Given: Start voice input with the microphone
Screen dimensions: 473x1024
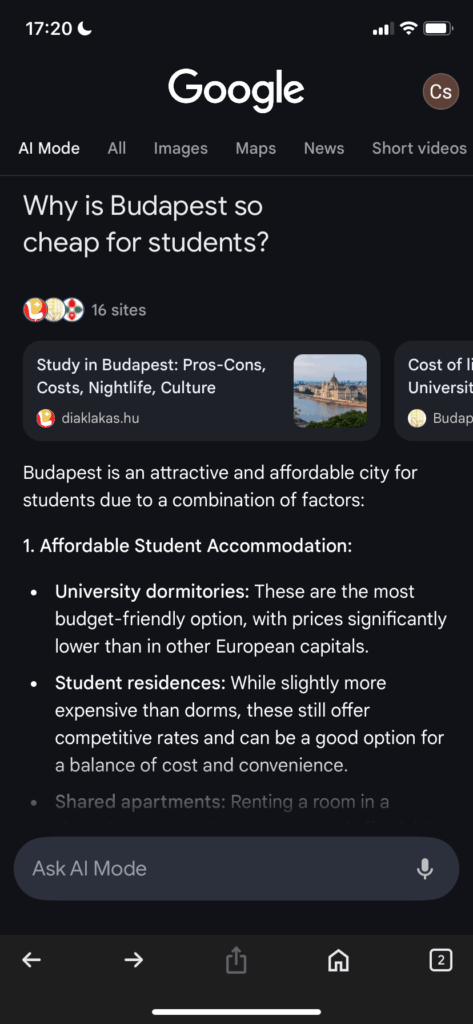Looking at the screenshot, I should tap(425, 869).
